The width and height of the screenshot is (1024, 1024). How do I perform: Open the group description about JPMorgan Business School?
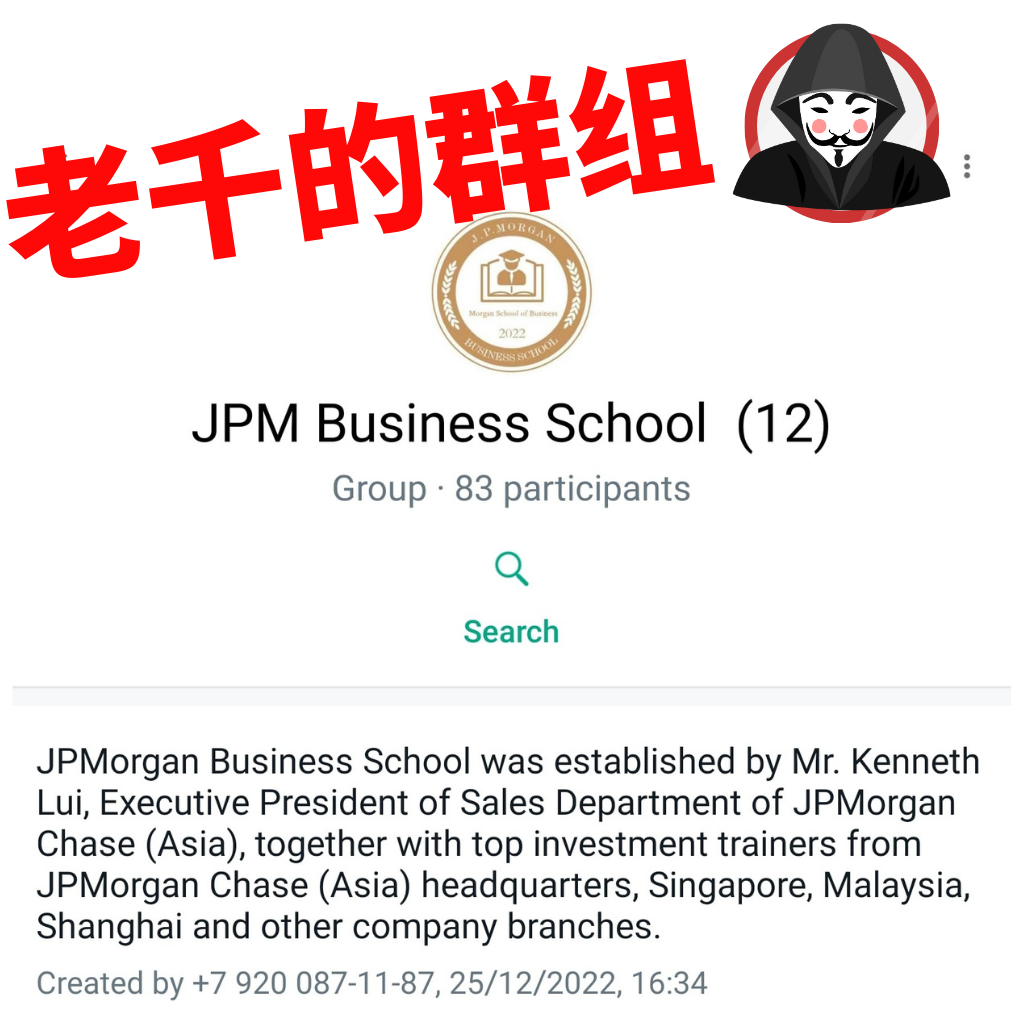point(508,843)
